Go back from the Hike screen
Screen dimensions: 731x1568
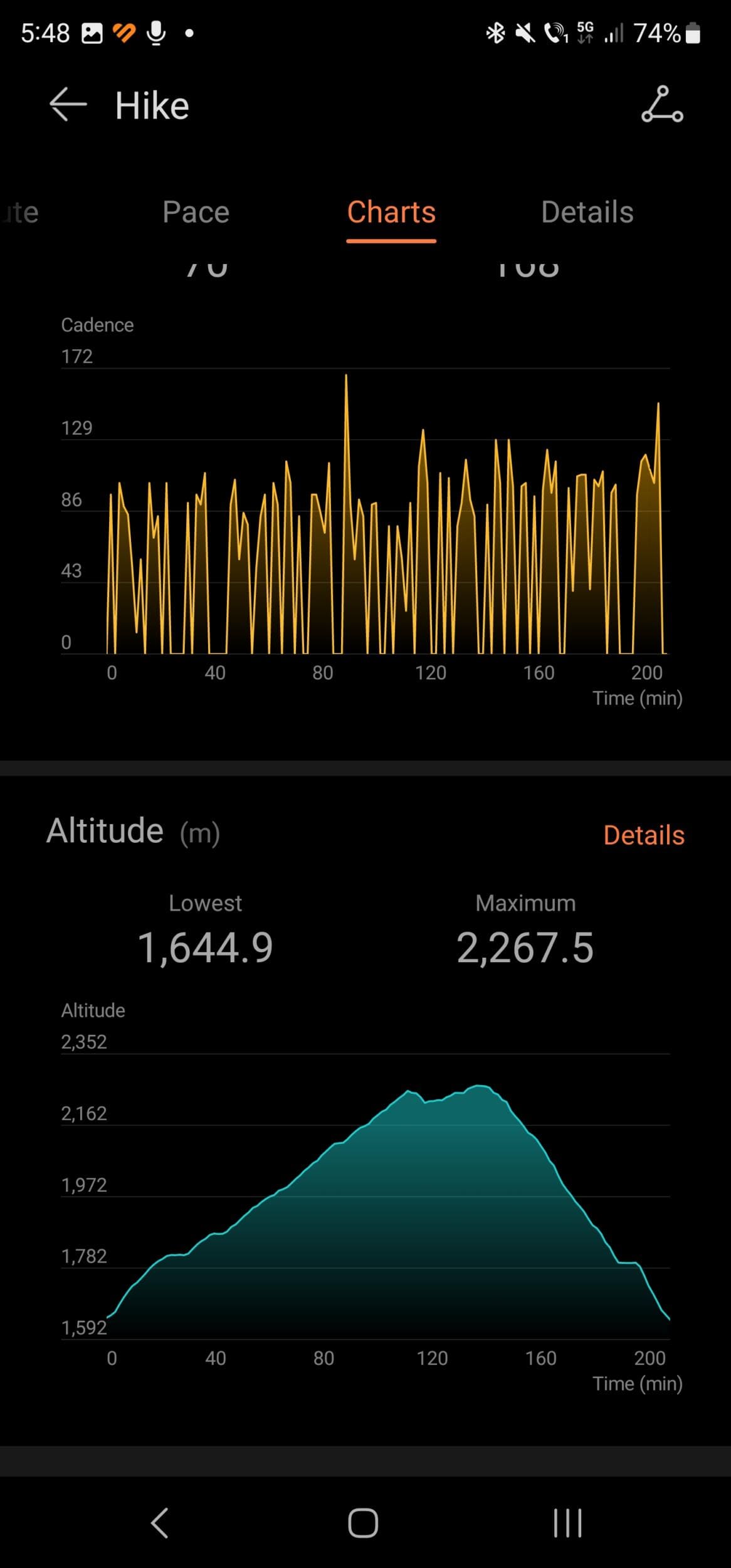(x=68, y=104)
